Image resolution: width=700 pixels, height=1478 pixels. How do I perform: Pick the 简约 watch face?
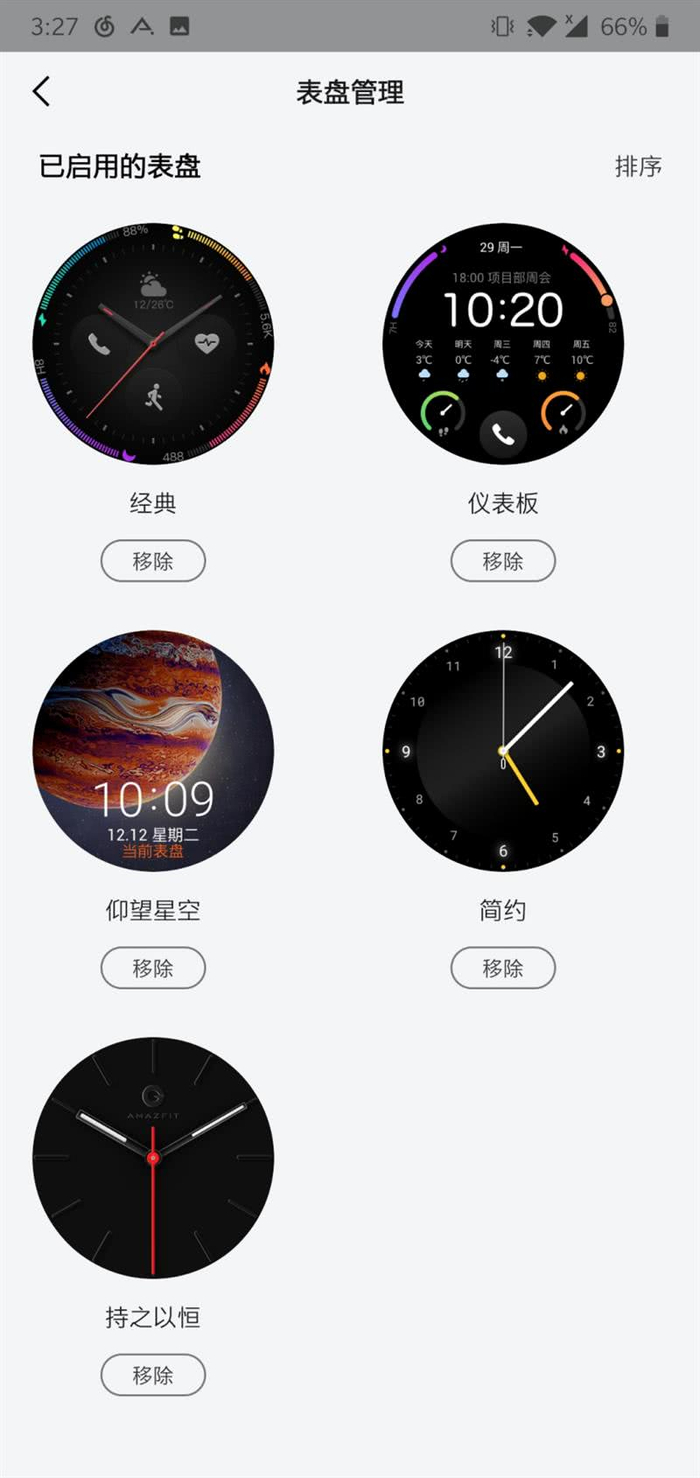point(503,750)
